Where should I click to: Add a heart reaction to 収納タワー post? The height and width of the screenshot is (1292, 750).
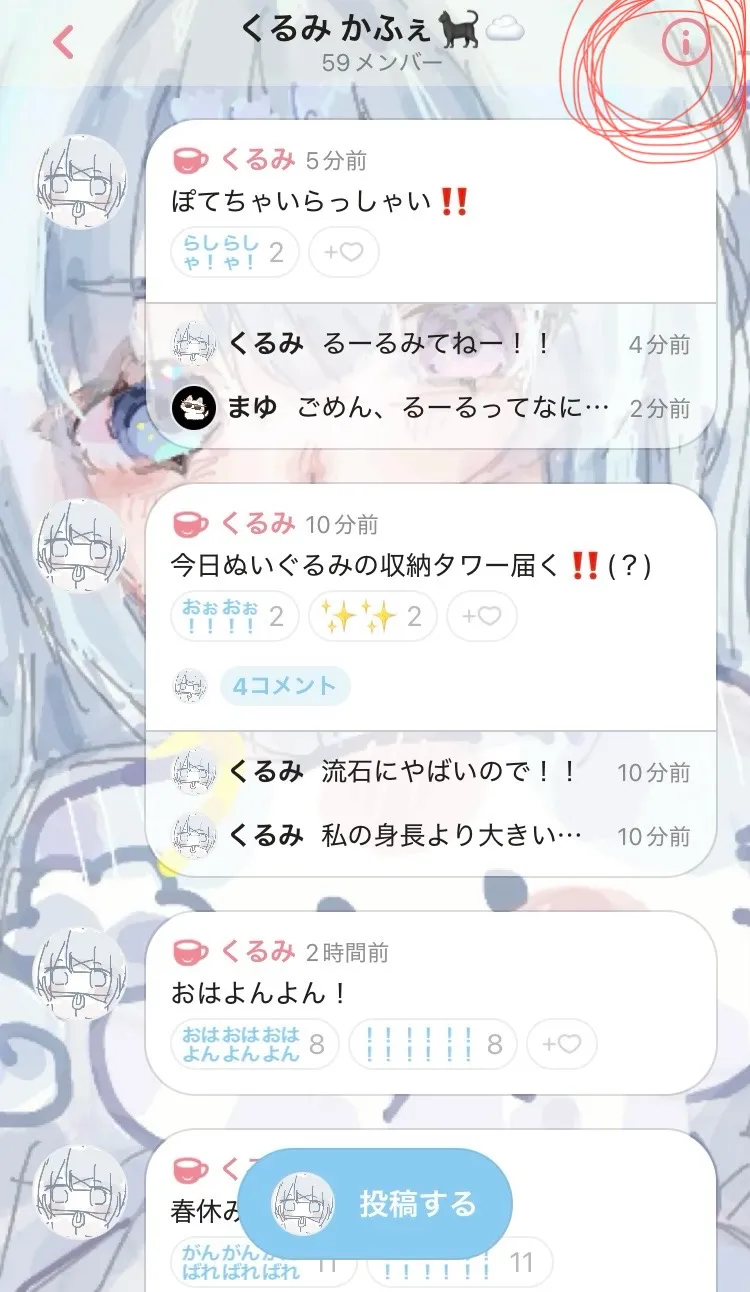(481, 617)
